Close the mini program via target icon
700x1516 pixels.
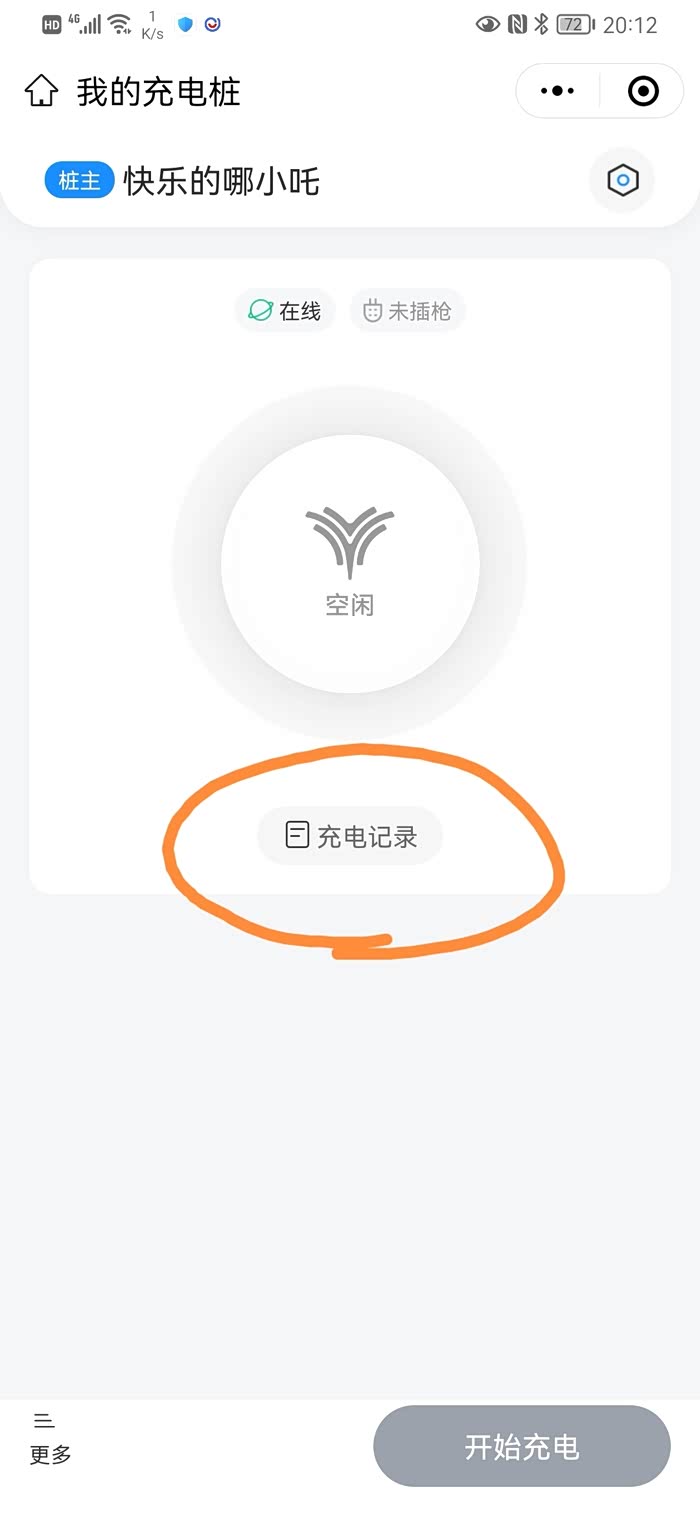coord(642,91)
